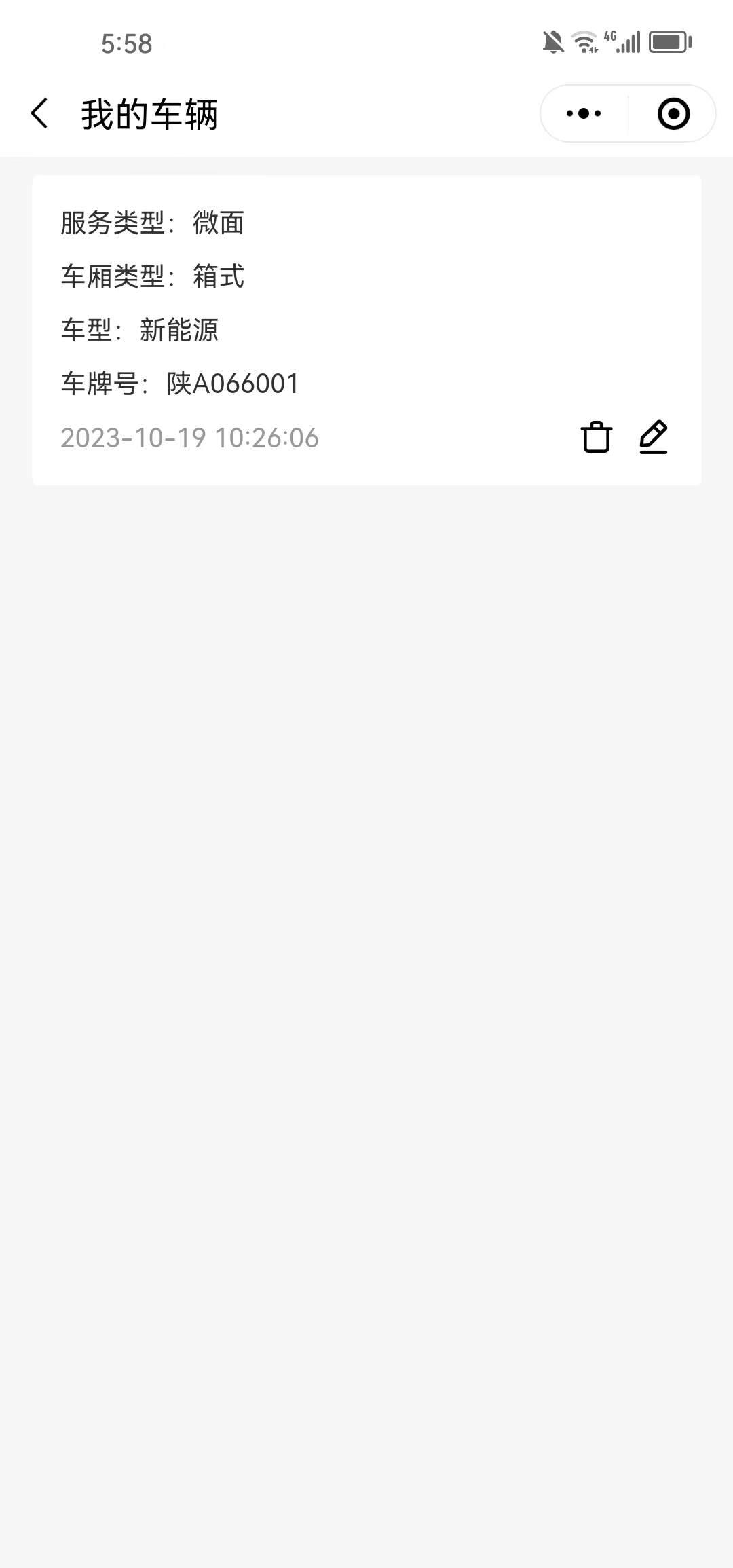Delete the vehicle 陕A066001
The width and height of the screenshot is (733, 1568).
coord(597,437)
